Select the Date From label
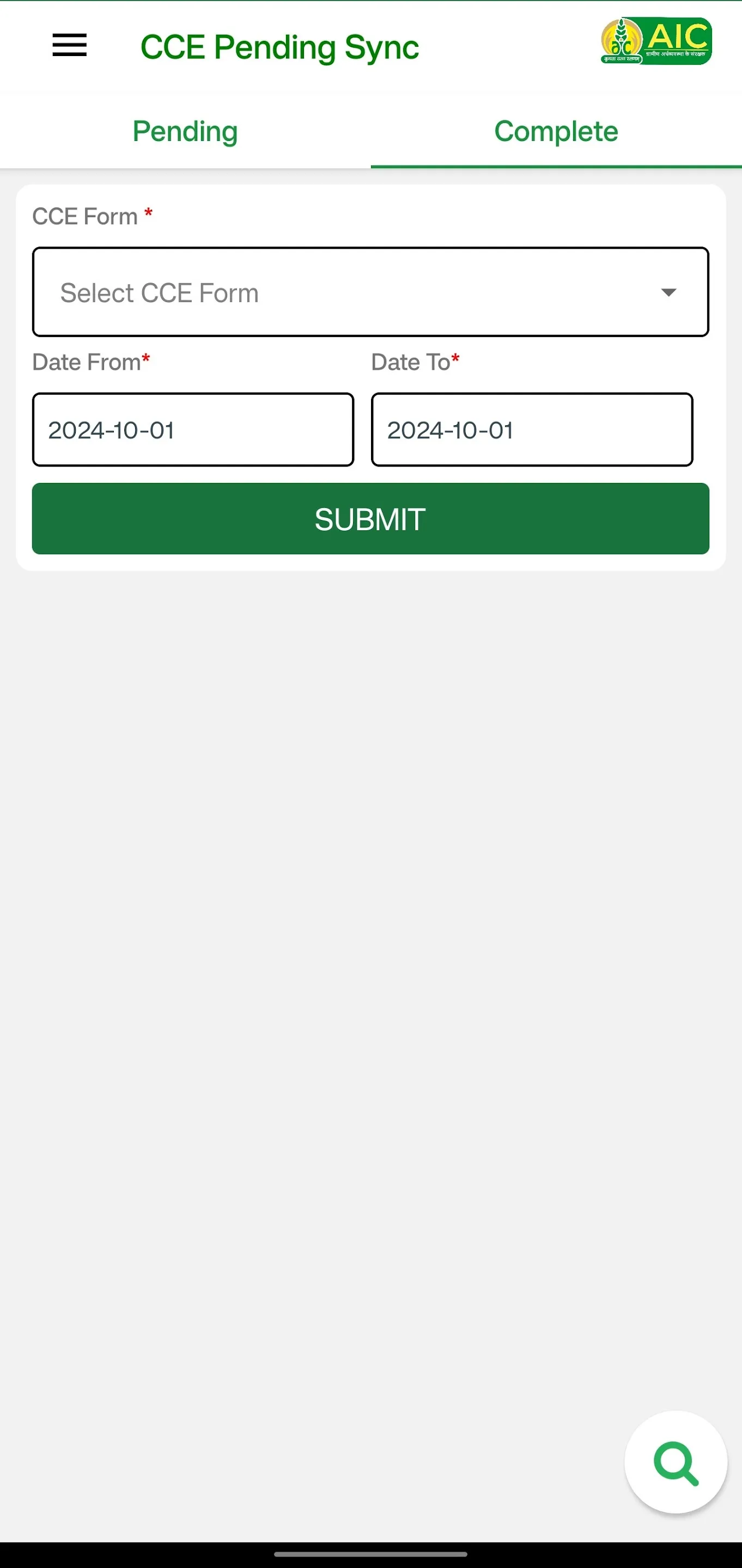The height and width of the screenshot is (1568, 742). (86, 361)
